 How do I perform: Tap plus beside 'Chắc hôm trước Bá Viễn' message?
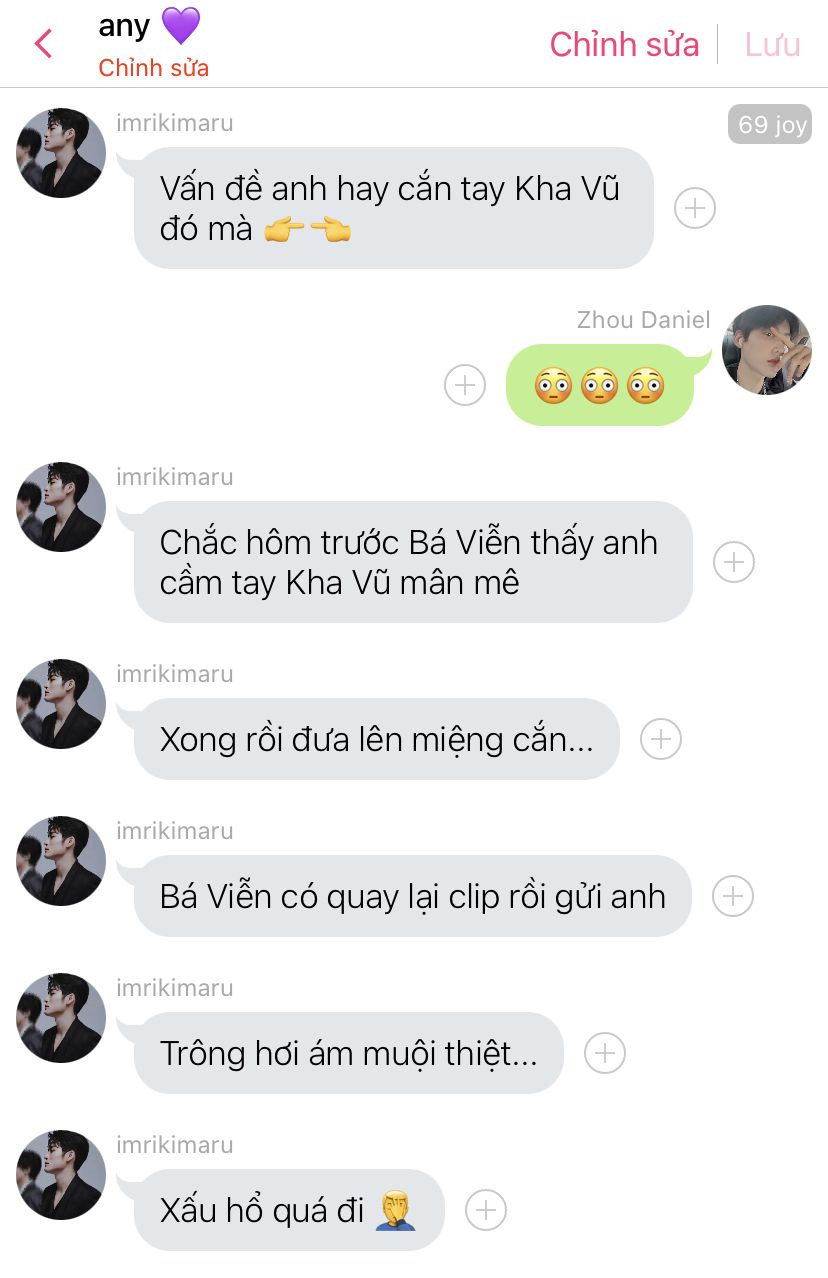[733, 562]
